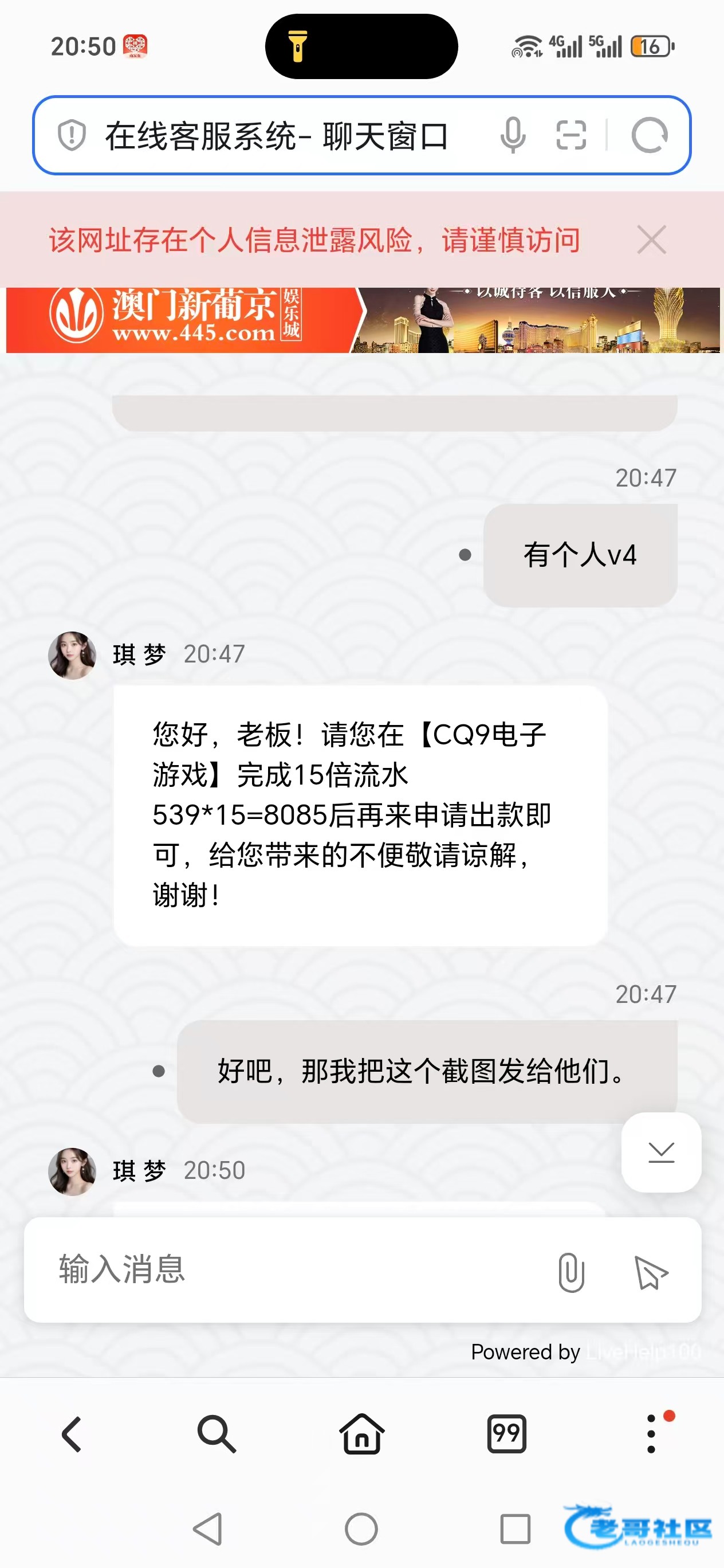Open the scan icon in address bar

point(571,135)
